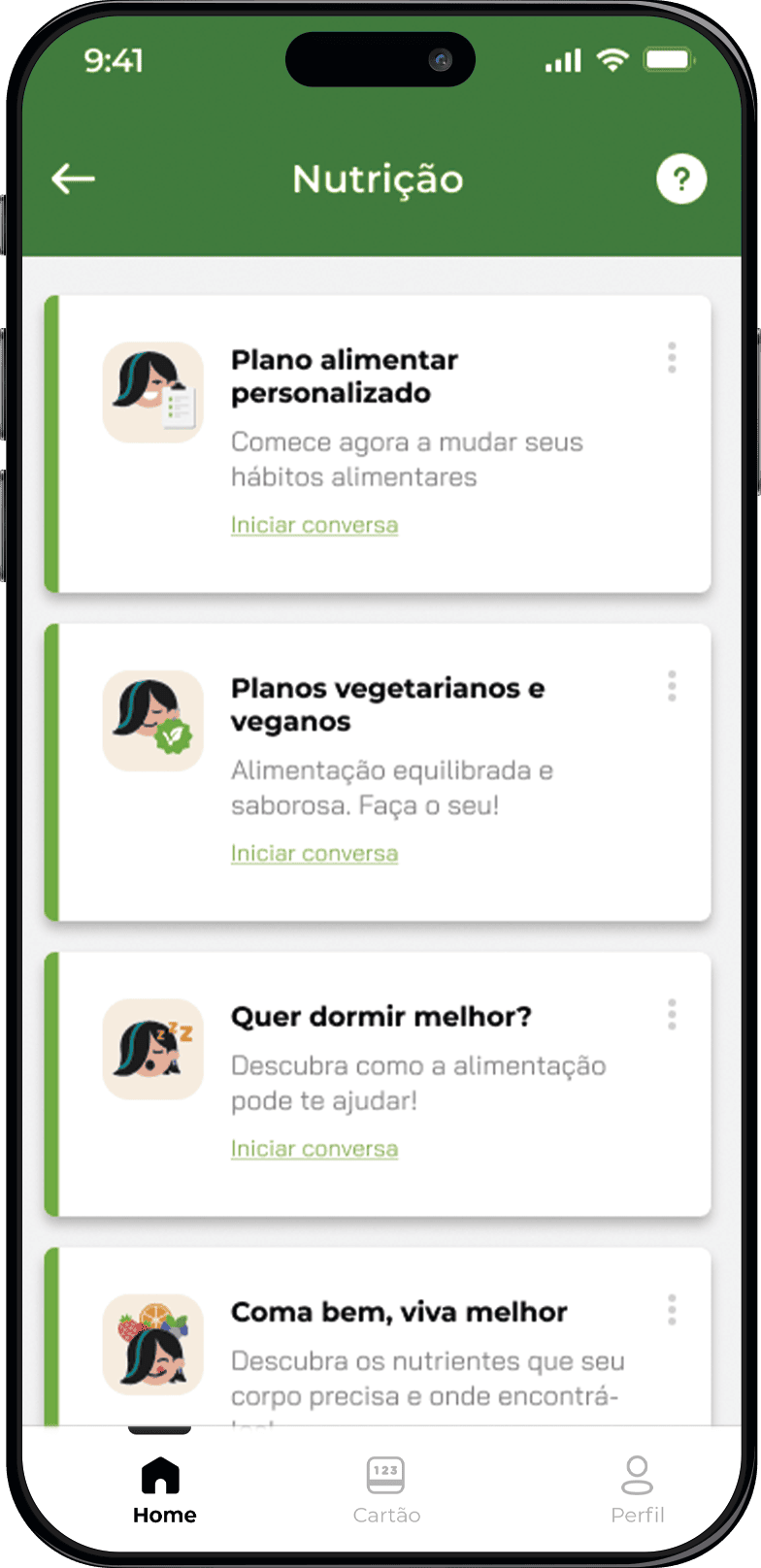Switch to the Cartão tab

(385, 1489)
